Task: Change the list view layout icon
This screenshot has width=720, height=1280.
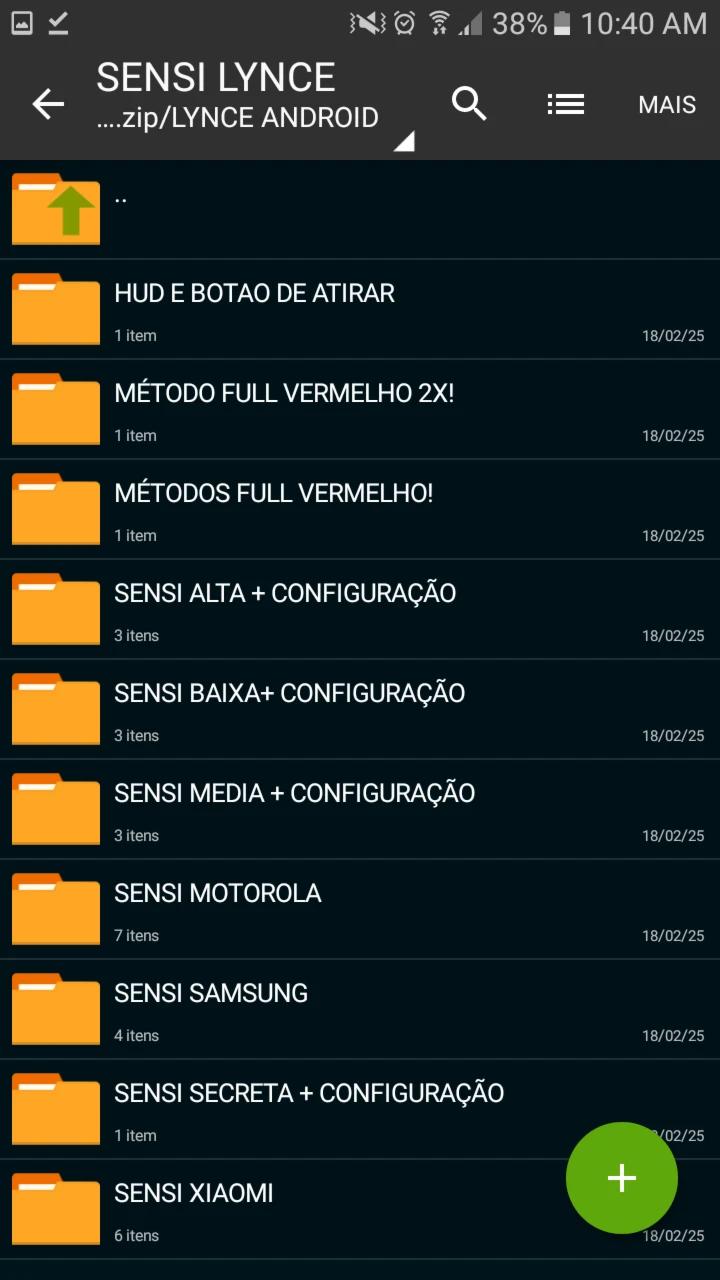Action: [x=566, y=104]
